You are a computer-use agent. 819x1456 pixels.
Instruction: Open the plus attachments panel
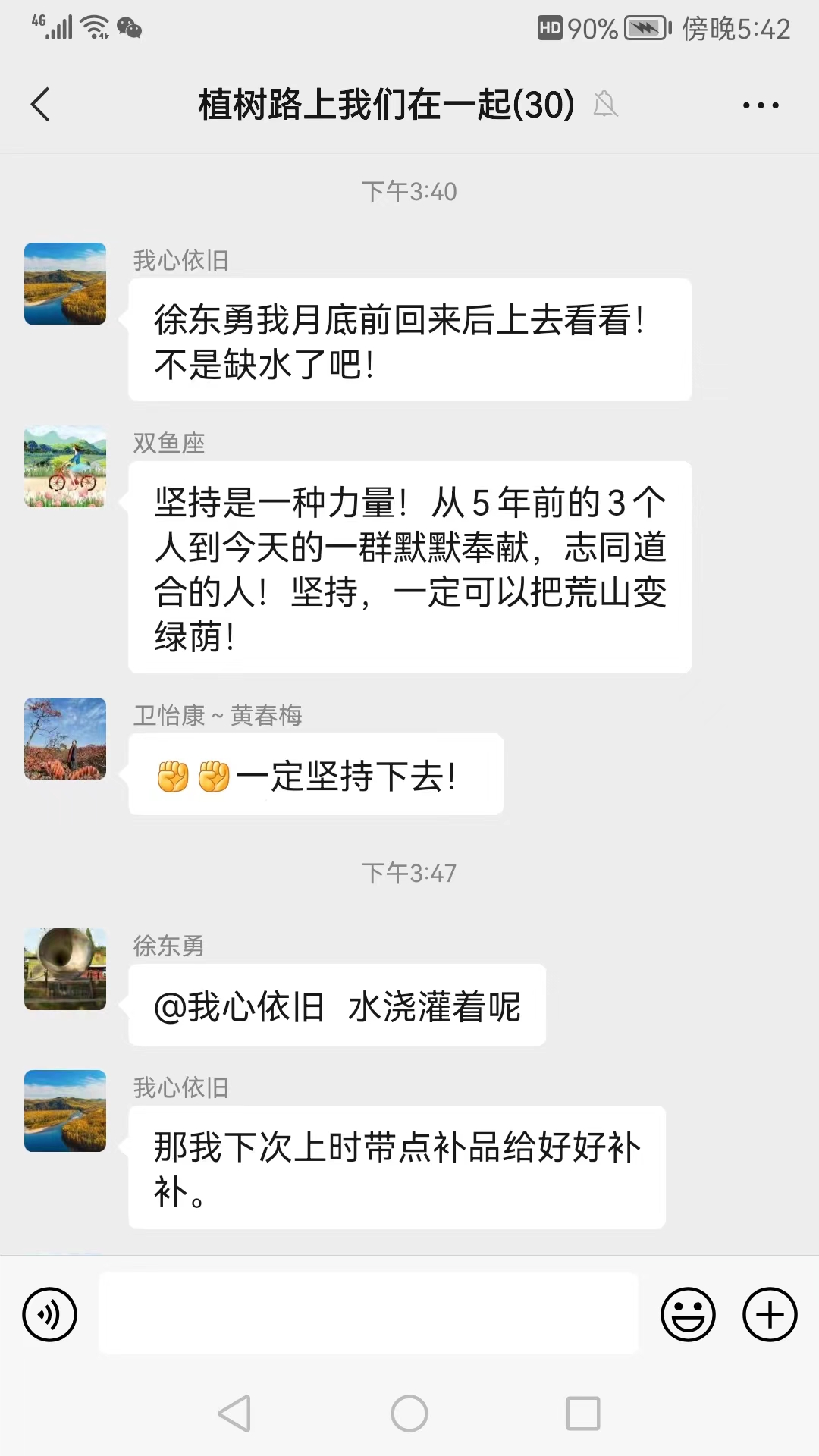[x=770, y=1314]
